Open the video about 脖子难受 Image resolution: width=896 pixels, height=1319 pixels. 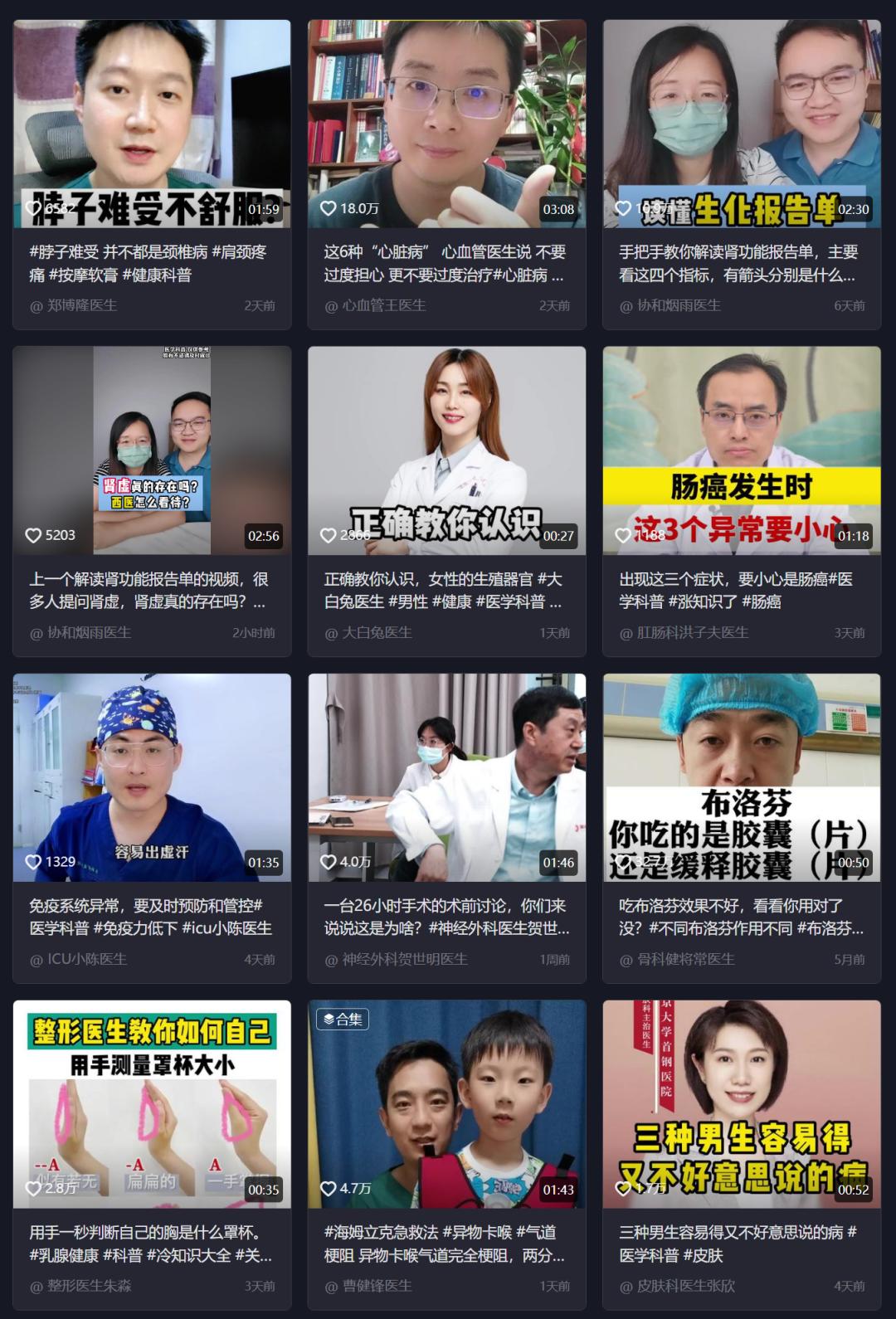[152, 124]
